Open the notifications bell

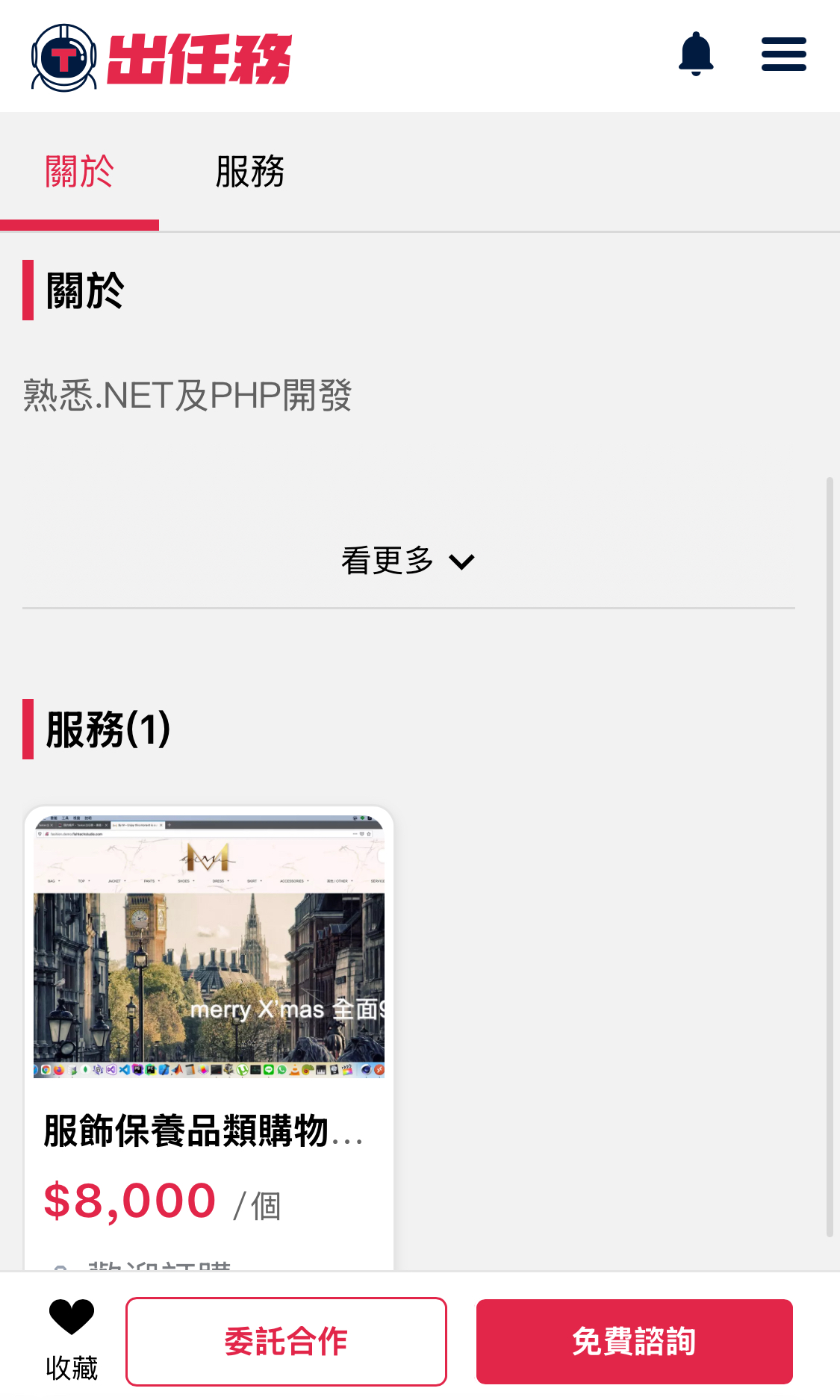pyautogui.click(x=696, y=54)
